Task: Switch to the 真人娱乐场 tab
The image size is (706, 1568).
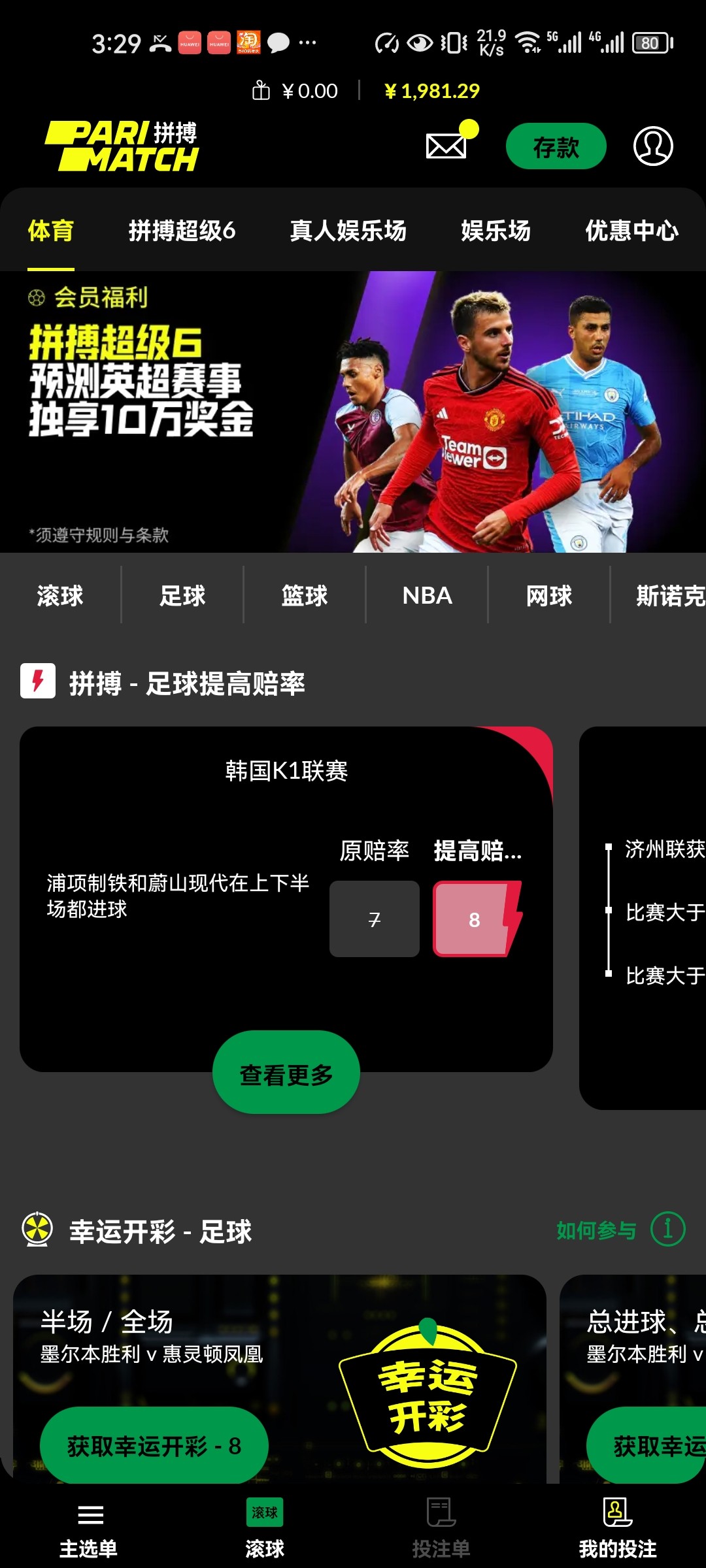Action: click(348, 231)
